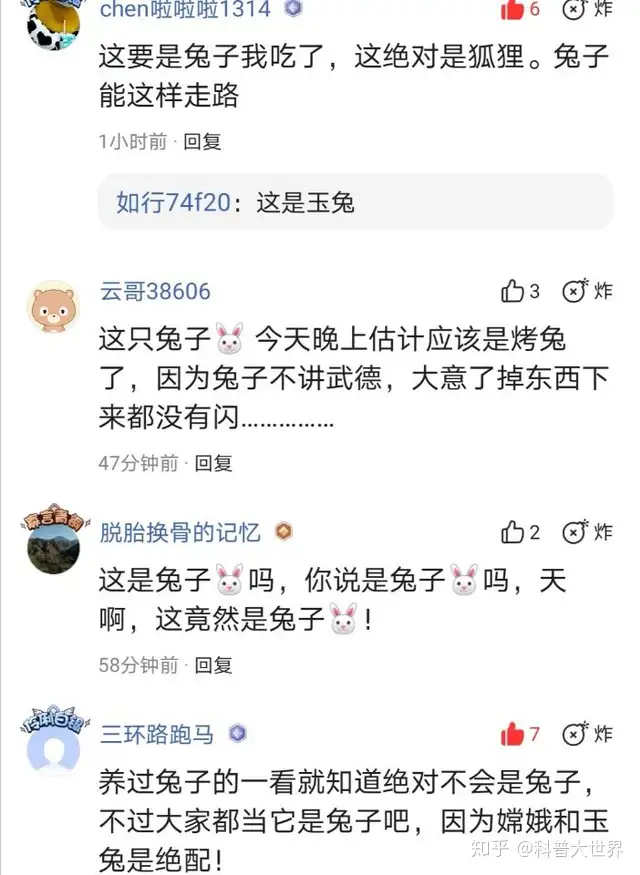Open the username 云哥38606

pyautogui.click(x=155, y=291)
